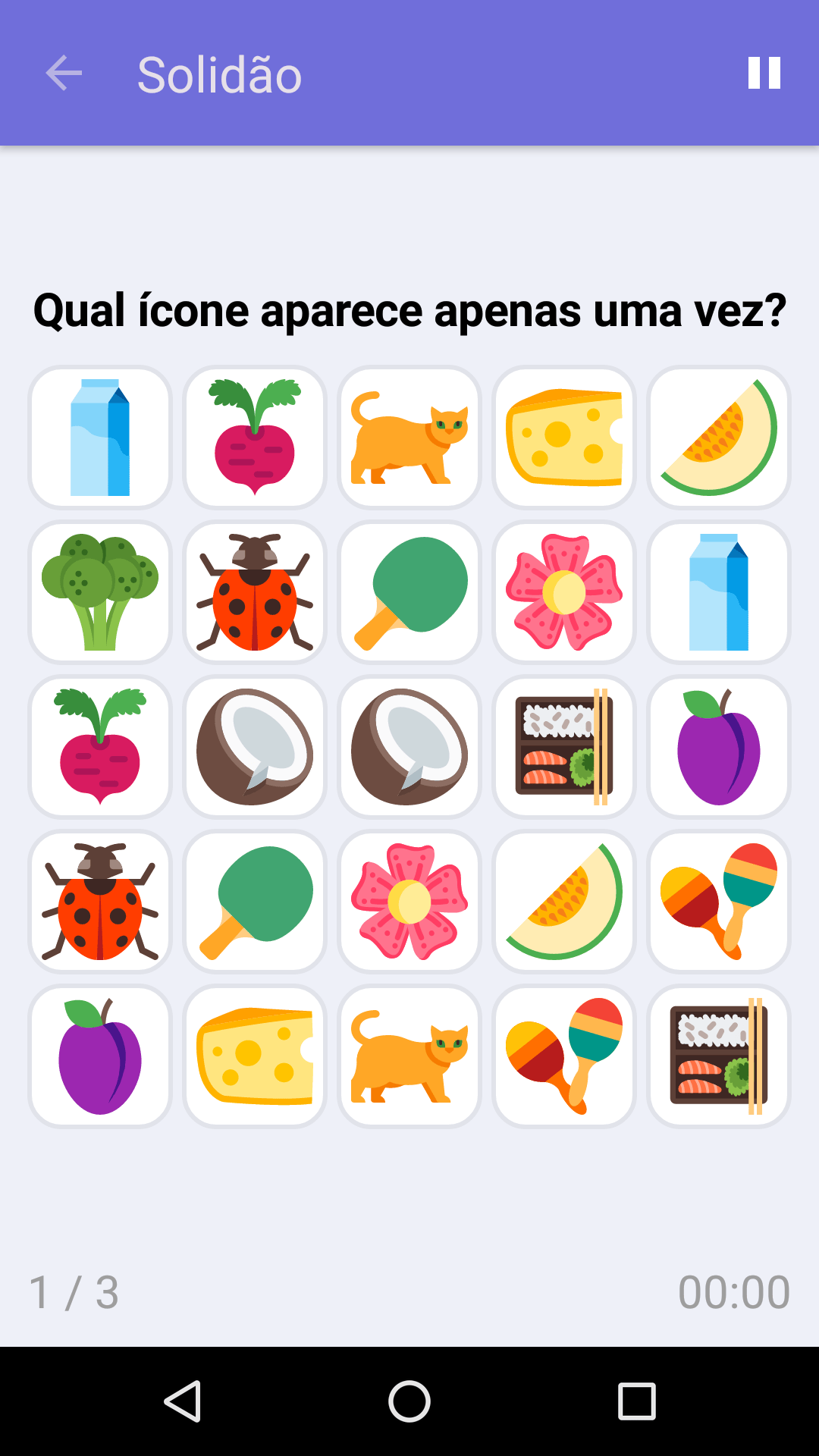Go back from the Solidão game

coord(64,74)
